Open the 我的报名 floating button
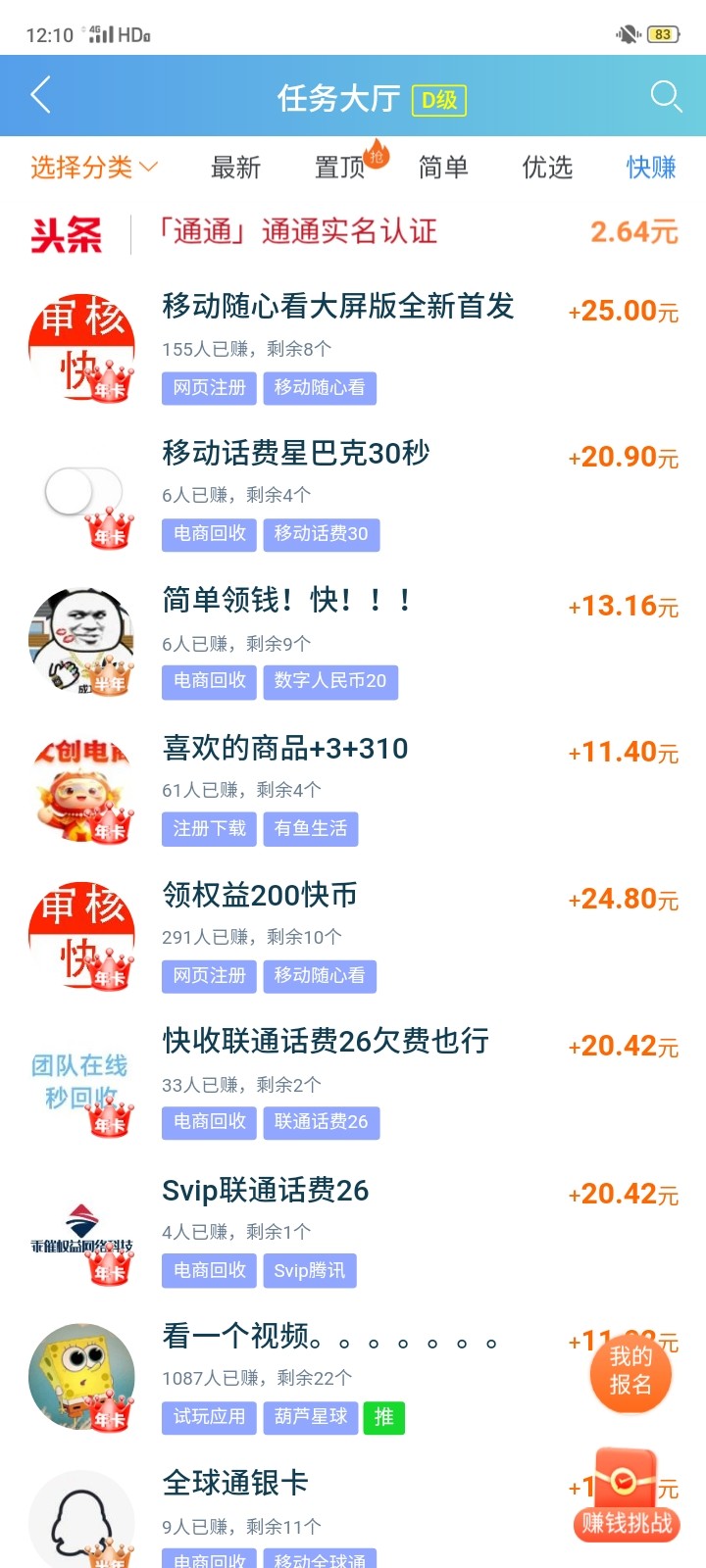 point(630,1374)
